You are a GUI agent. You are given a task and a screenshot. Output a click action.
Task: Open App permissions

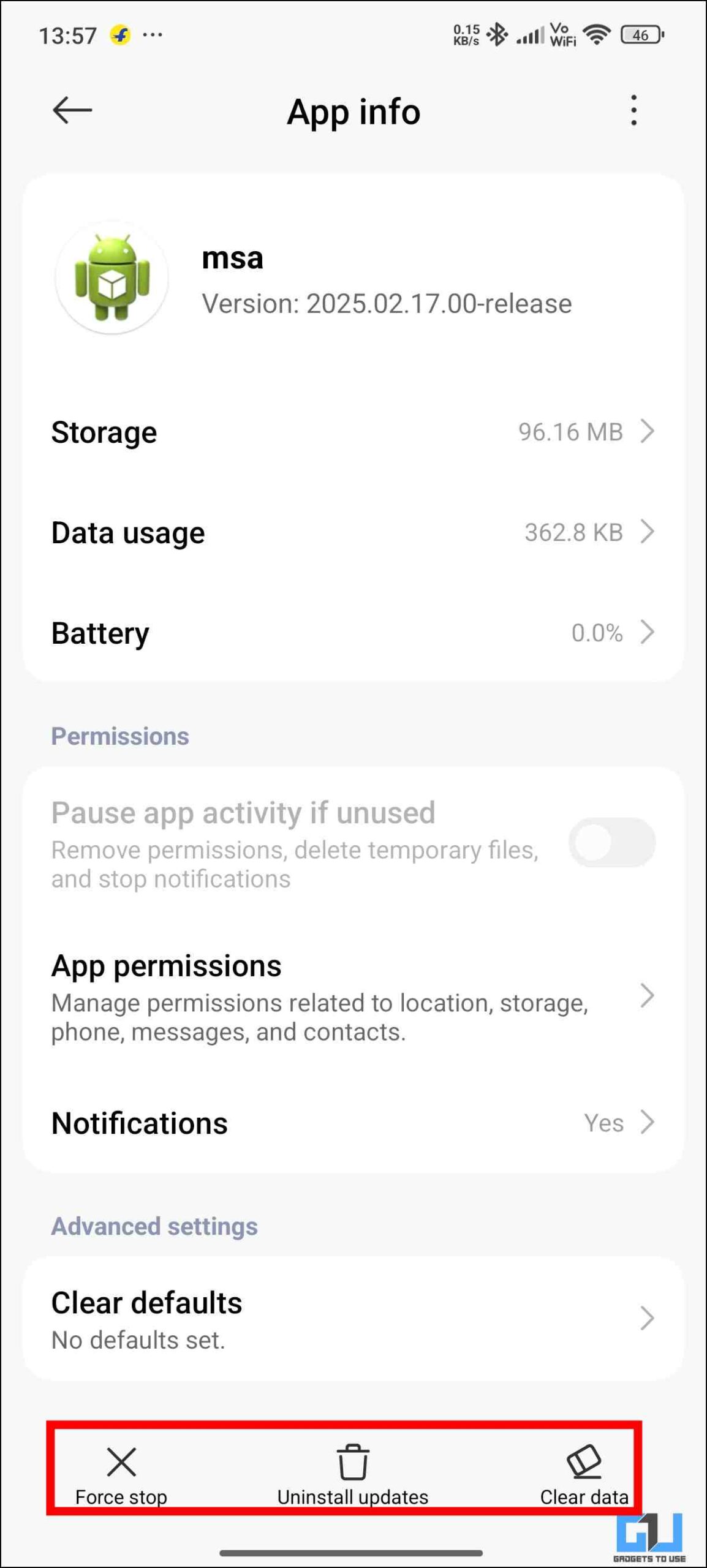353,996
